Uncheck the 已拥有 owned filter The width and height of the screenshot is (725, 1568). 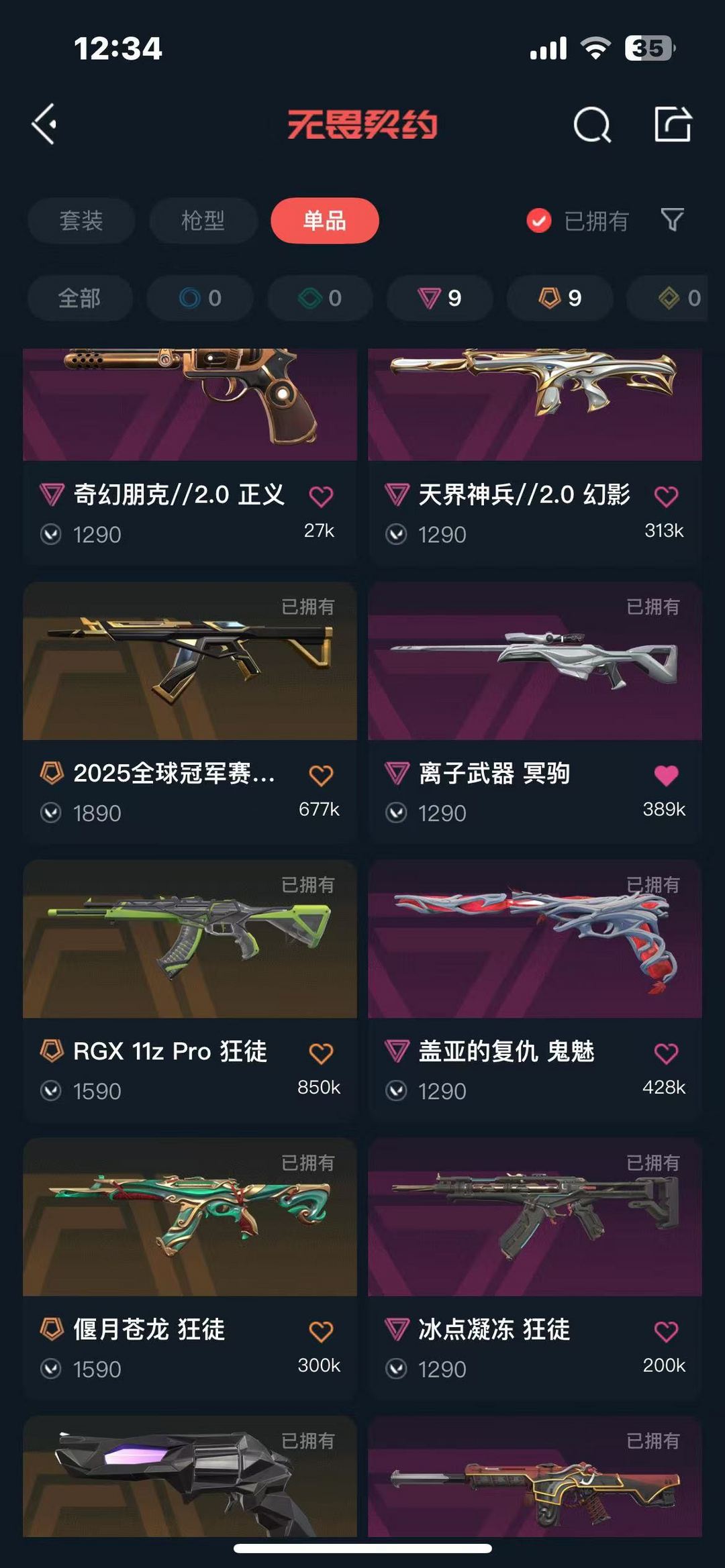pos(539,220)
